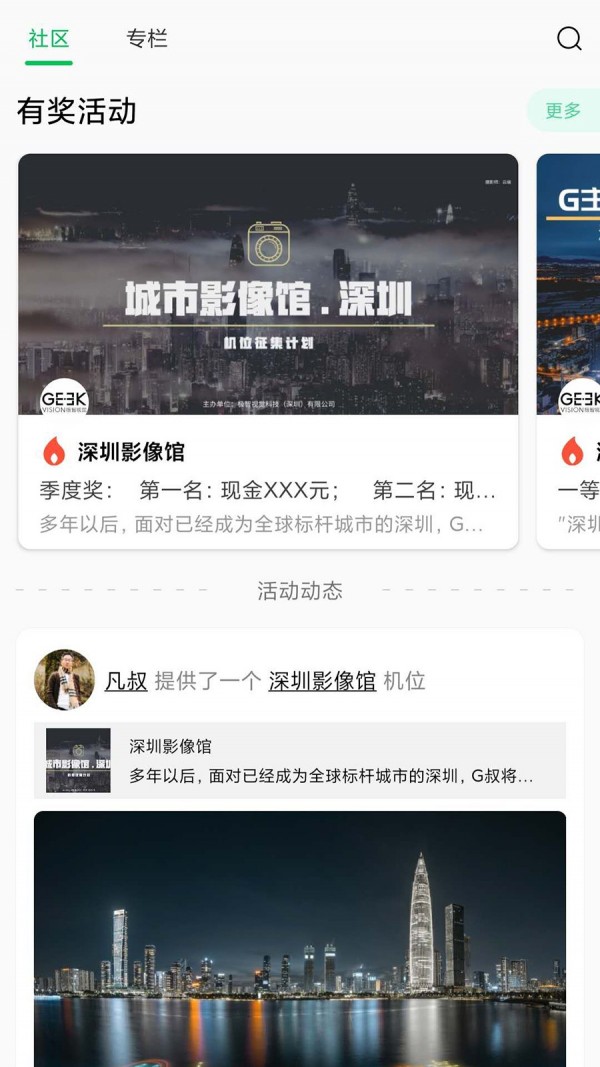This screenshot has height=1067, width=600.
Task: Switch to the 专栏 tab
Action: 147,39
